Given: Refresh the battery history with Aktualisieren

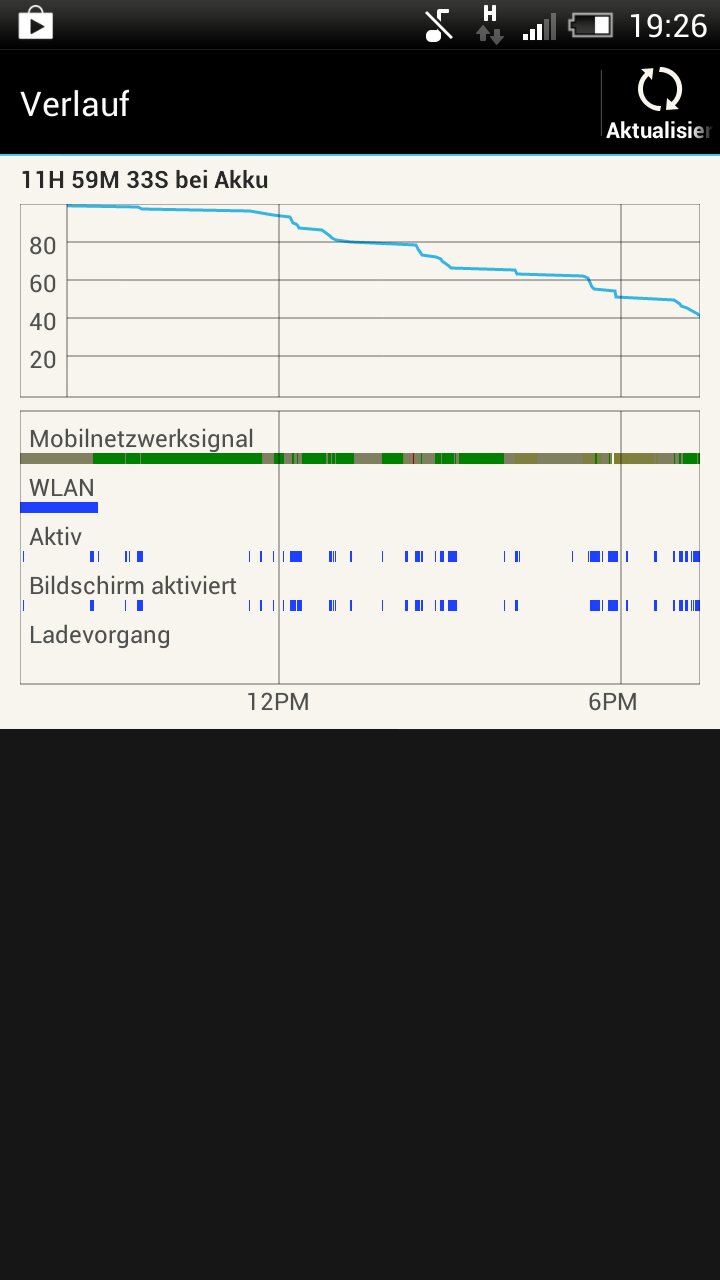Looking at the screenshot, I should (660, 103).
